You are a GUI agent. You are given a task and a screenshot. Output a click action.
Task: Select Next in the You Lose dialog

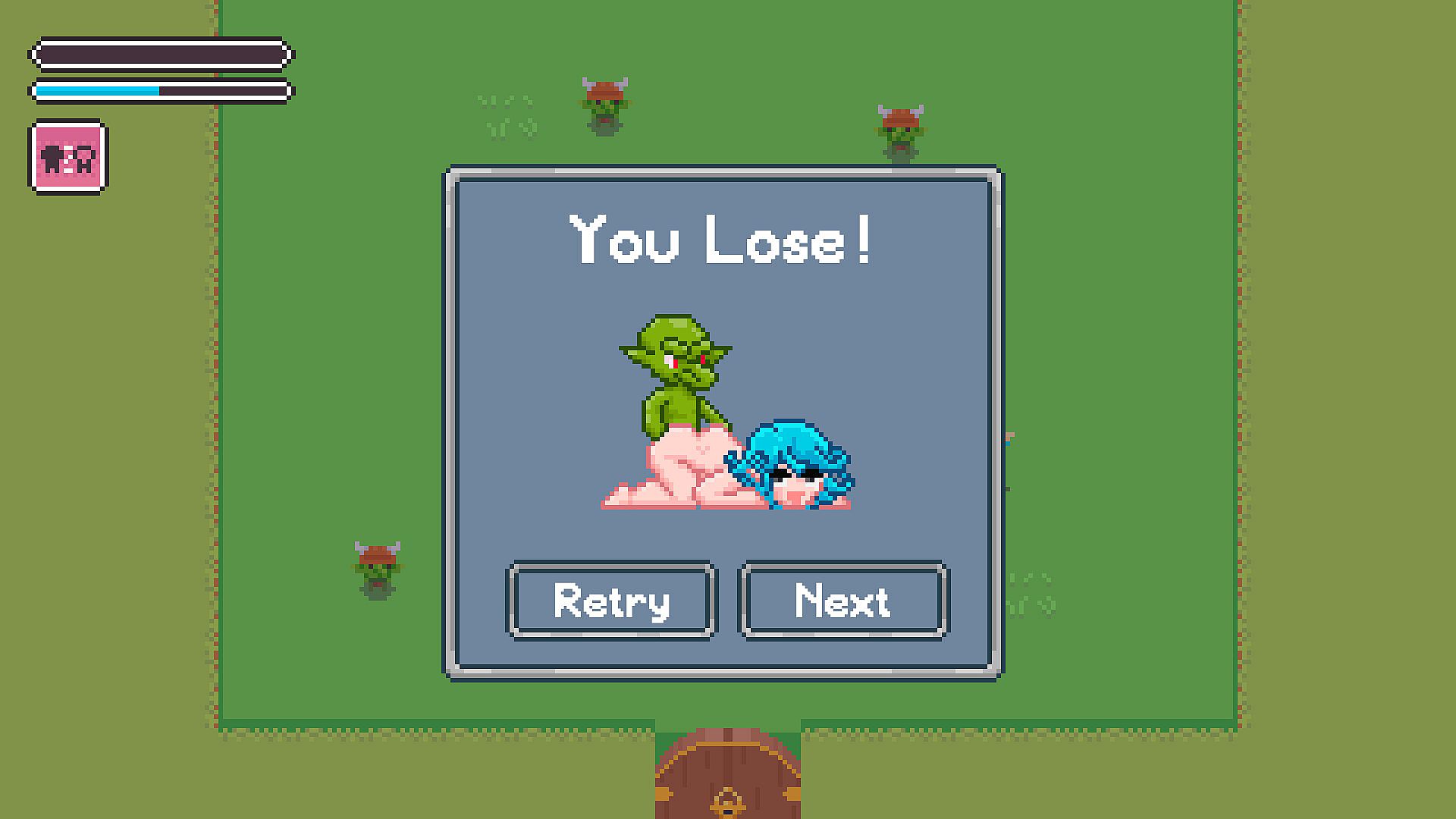point(843,601)
